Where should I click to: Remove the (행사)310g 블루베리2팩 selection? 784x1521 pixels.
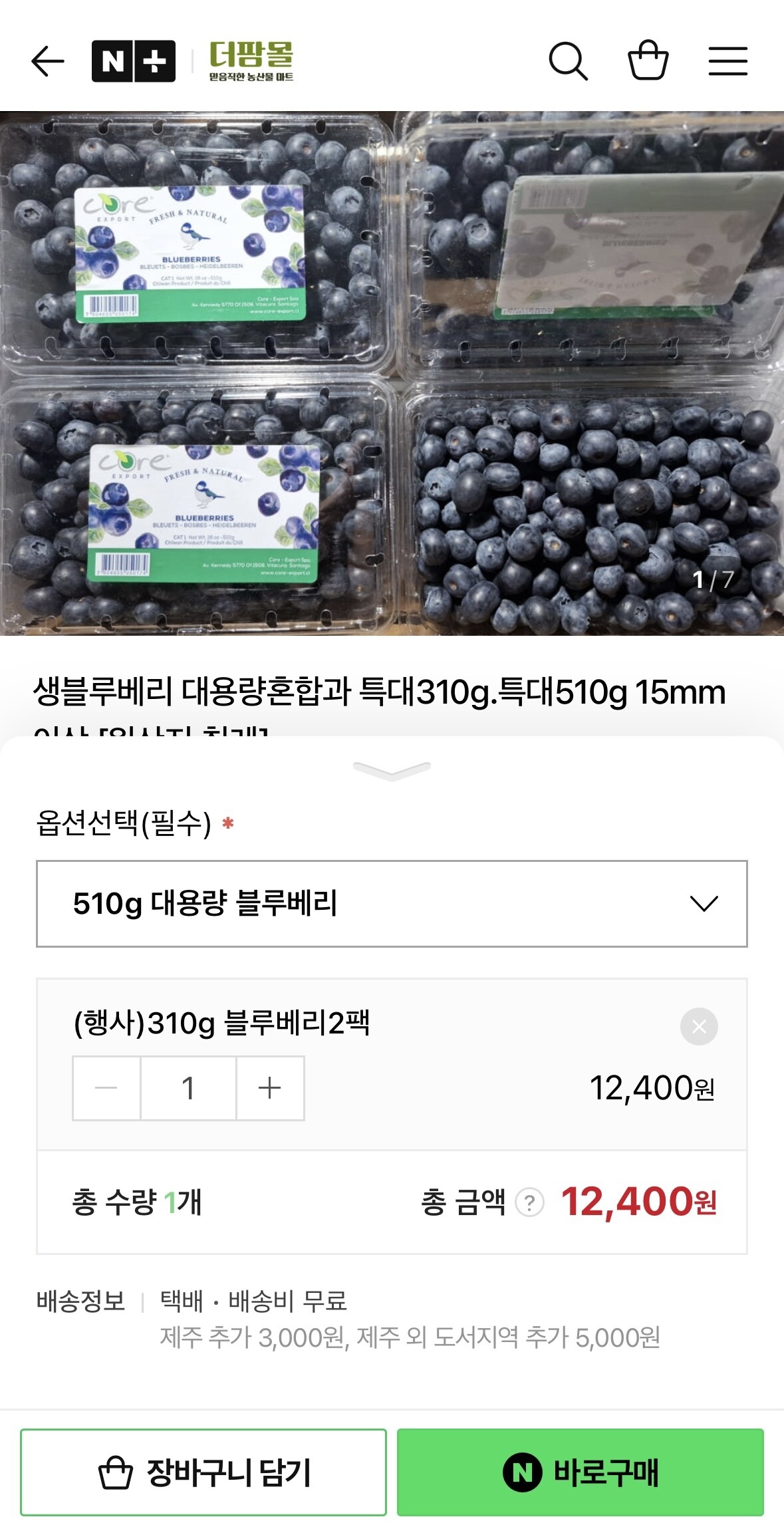click(699, 1026)
